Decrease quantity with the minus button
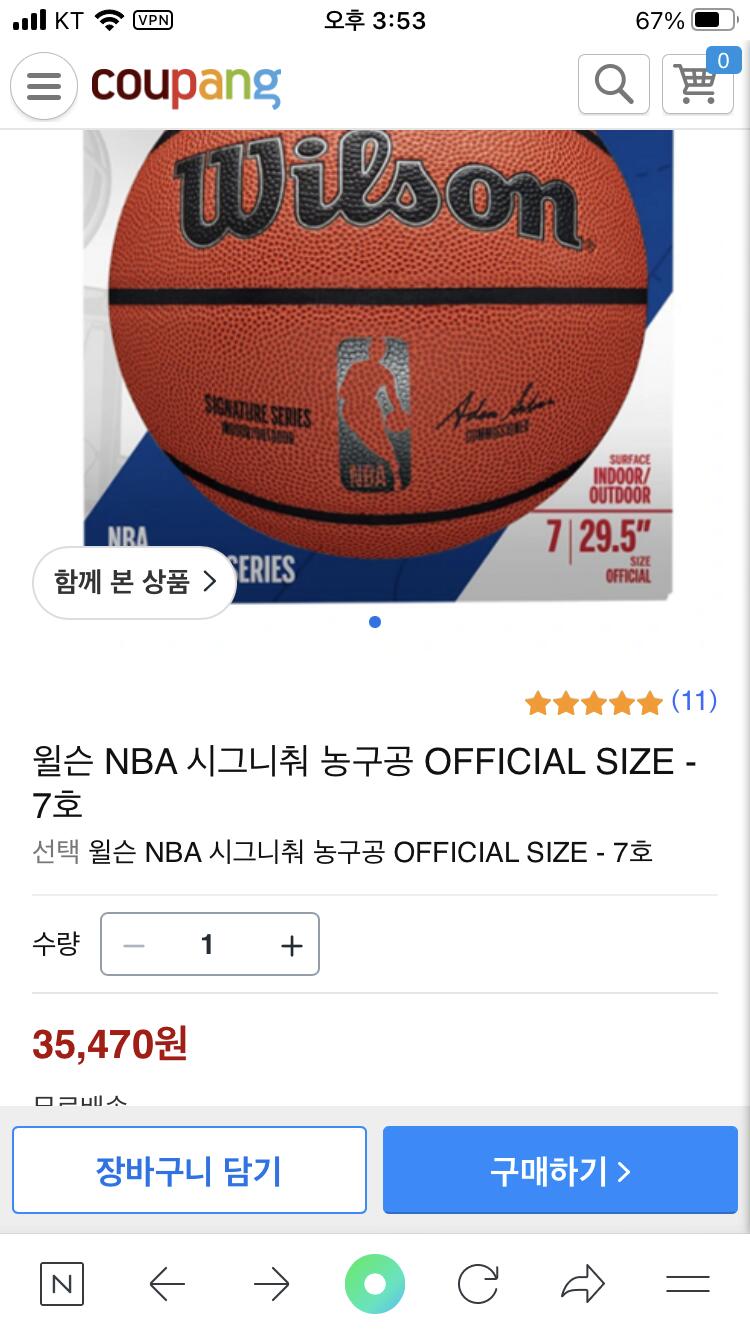750x1334 pixels. (134, 945)
